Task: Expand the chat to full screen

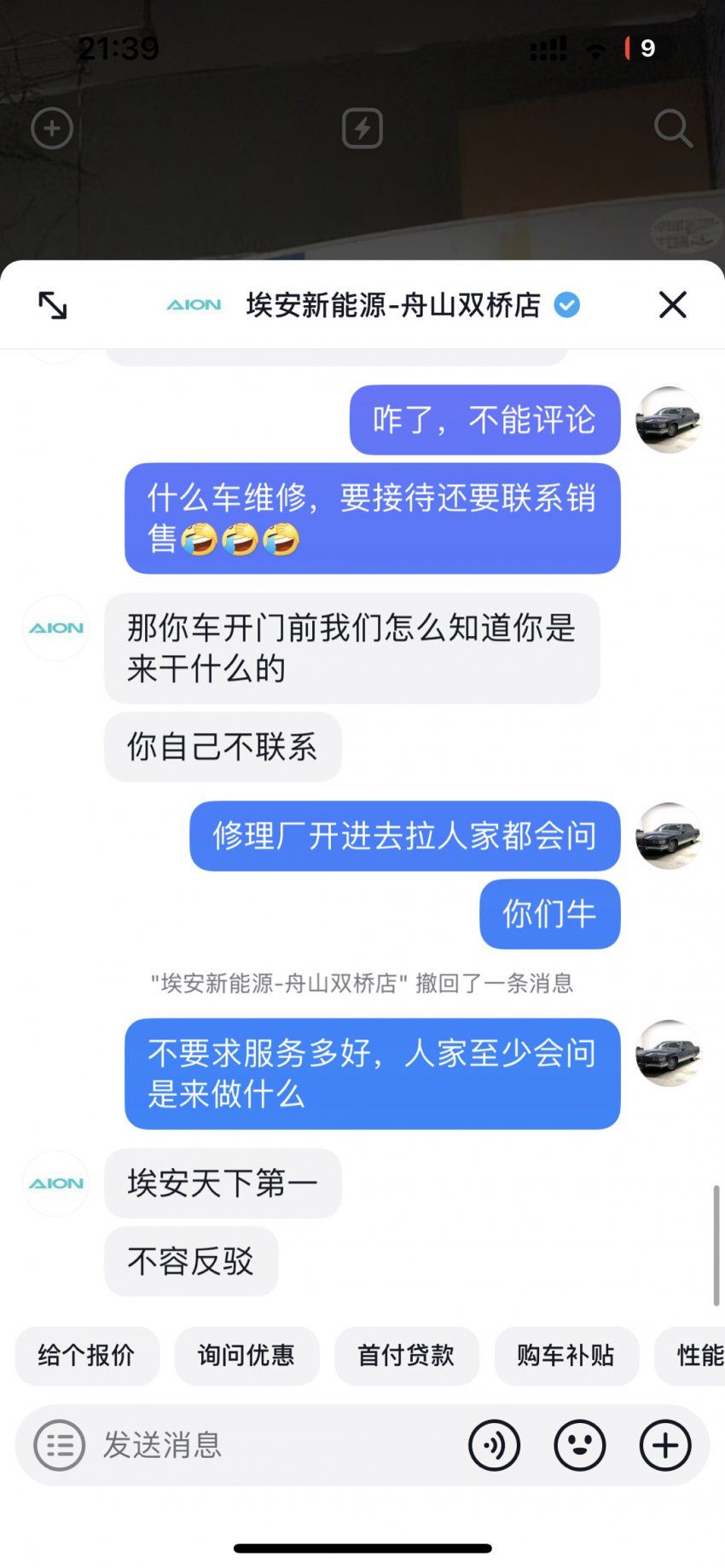Action: (x=52, y=304)
